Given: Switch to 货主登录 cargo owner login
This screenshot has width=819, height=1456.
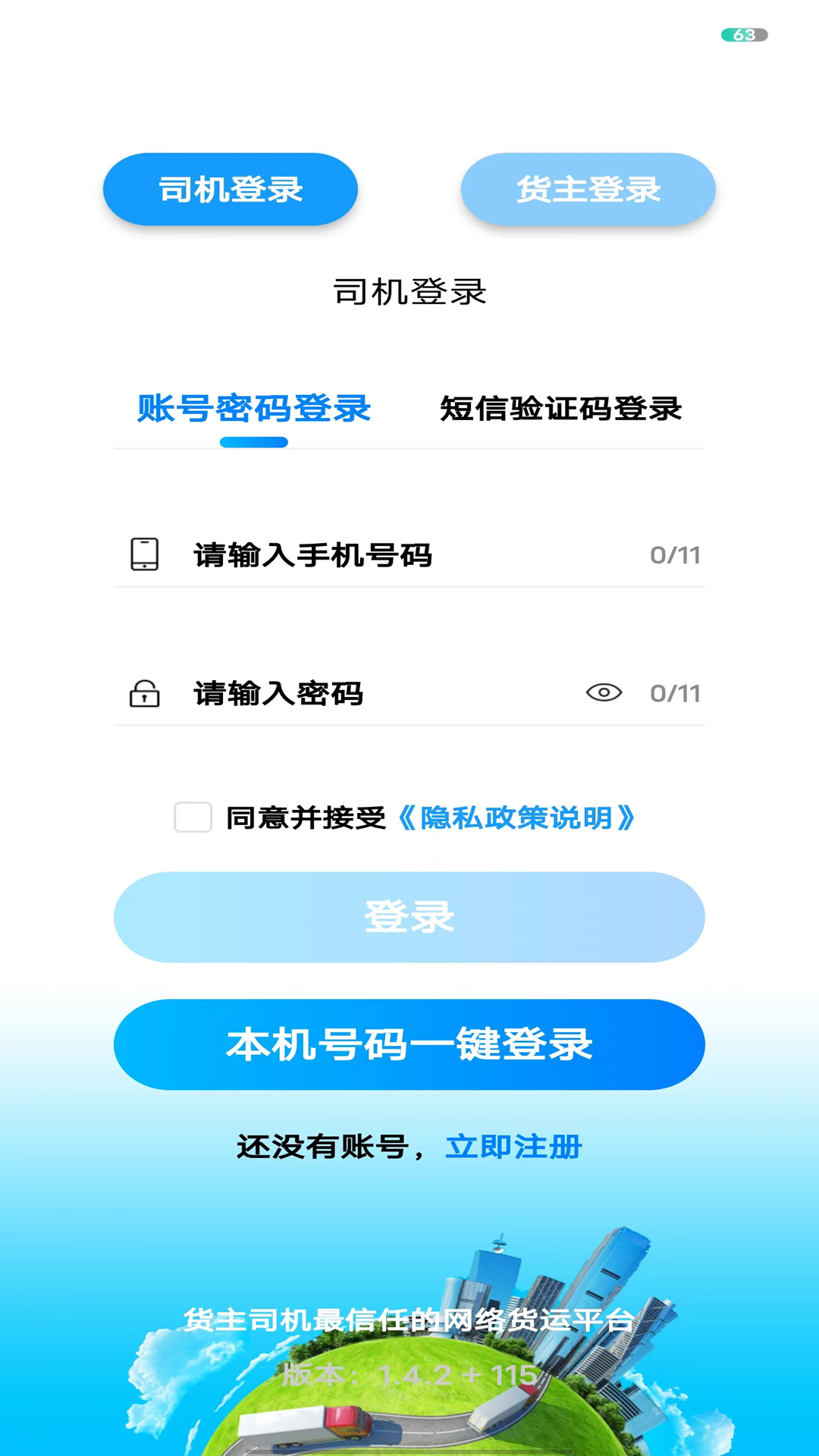Looking at the screenshot, I should pyautogui.click(x=588, y=190).
